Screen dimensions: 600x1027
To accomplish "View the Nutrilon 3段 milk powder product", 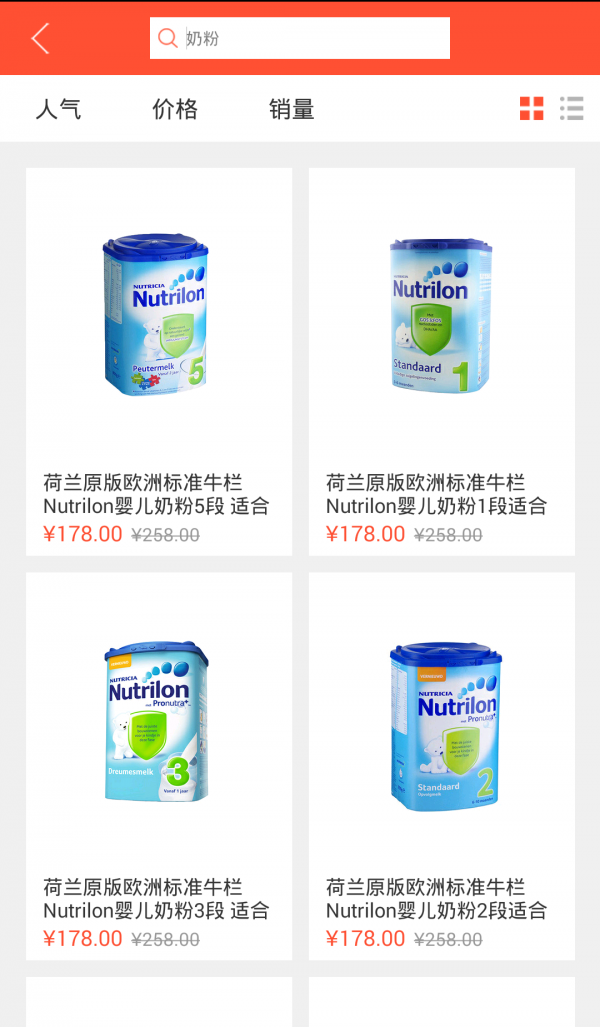I will [x=159, y=765].
